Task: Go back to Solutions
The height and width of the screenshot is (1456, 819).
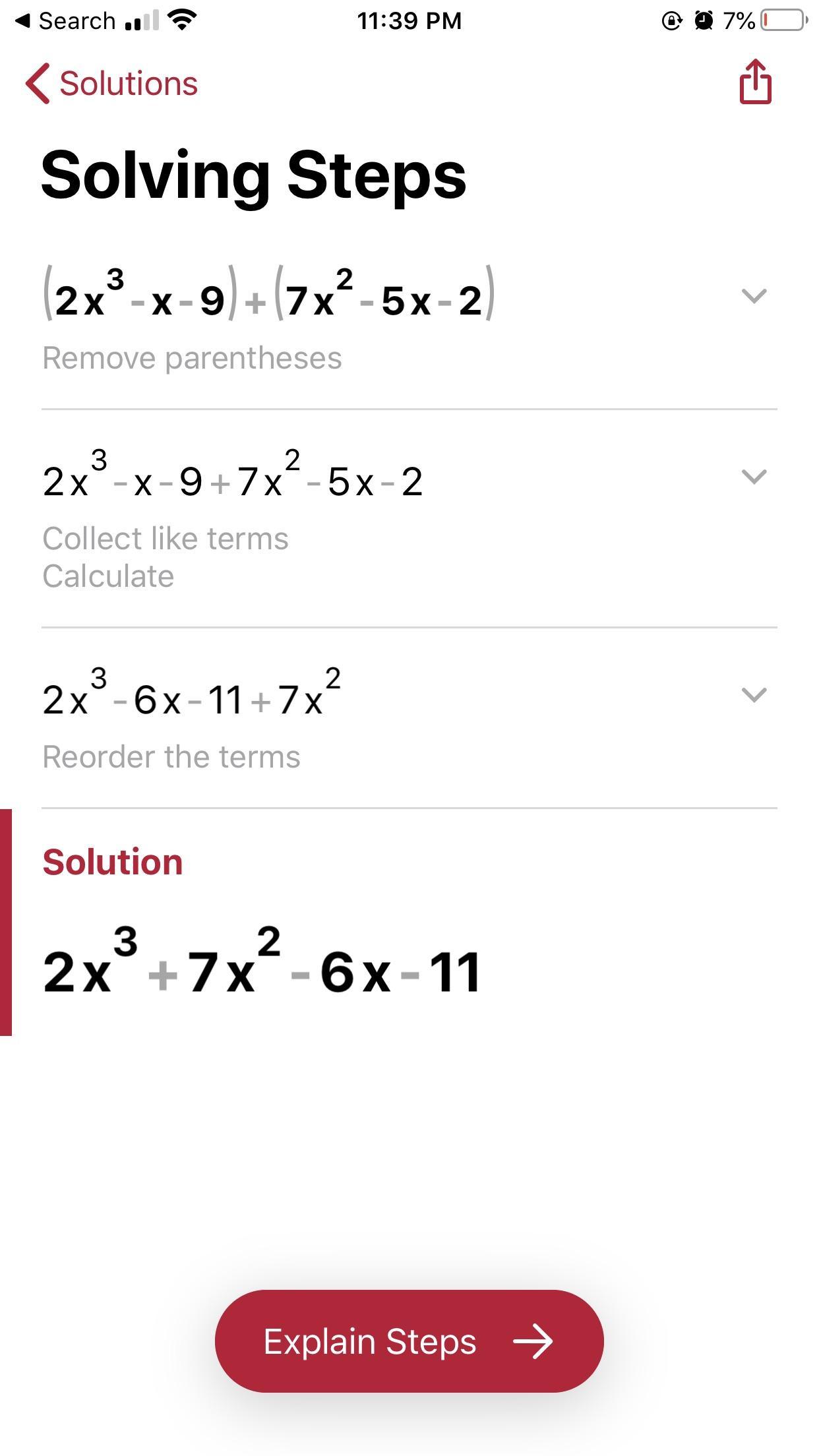Action: (112, 84)
